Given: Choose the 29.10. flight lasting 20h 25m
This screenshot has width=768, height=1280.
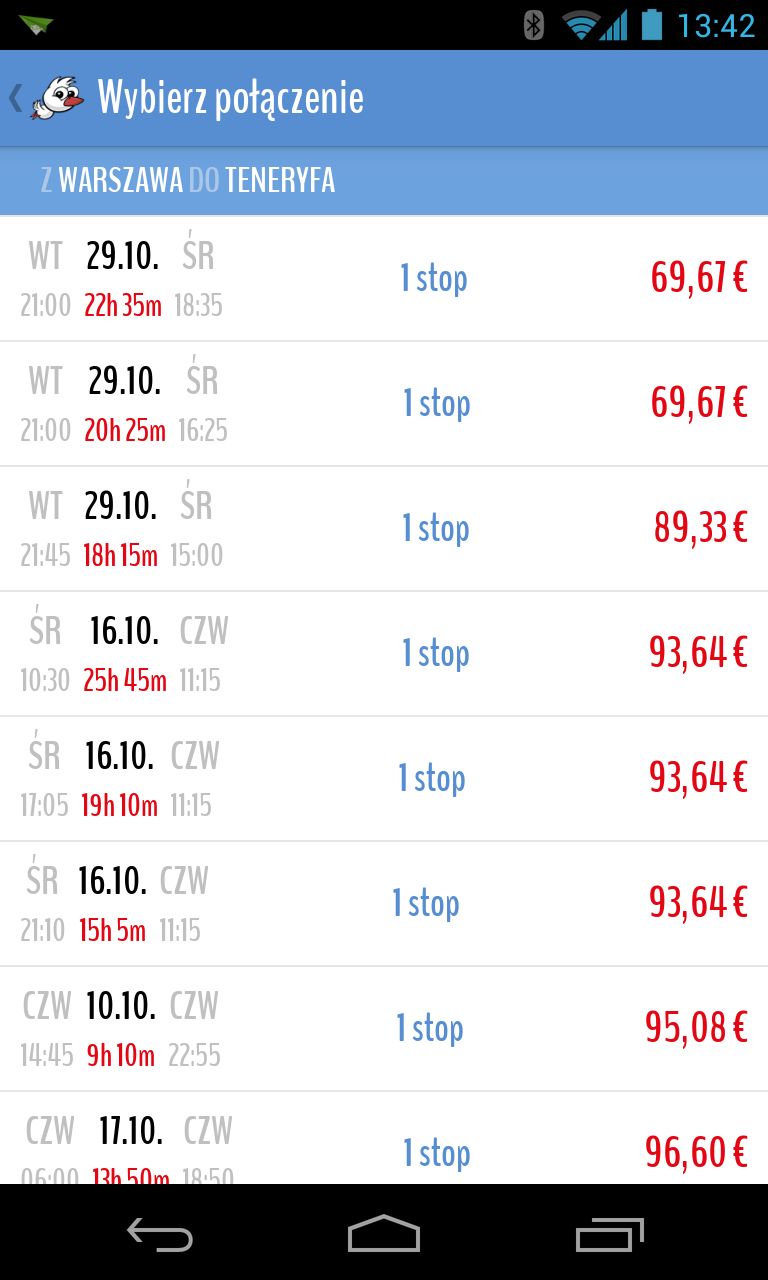Looking at the screenshot, I should (384, 404).
